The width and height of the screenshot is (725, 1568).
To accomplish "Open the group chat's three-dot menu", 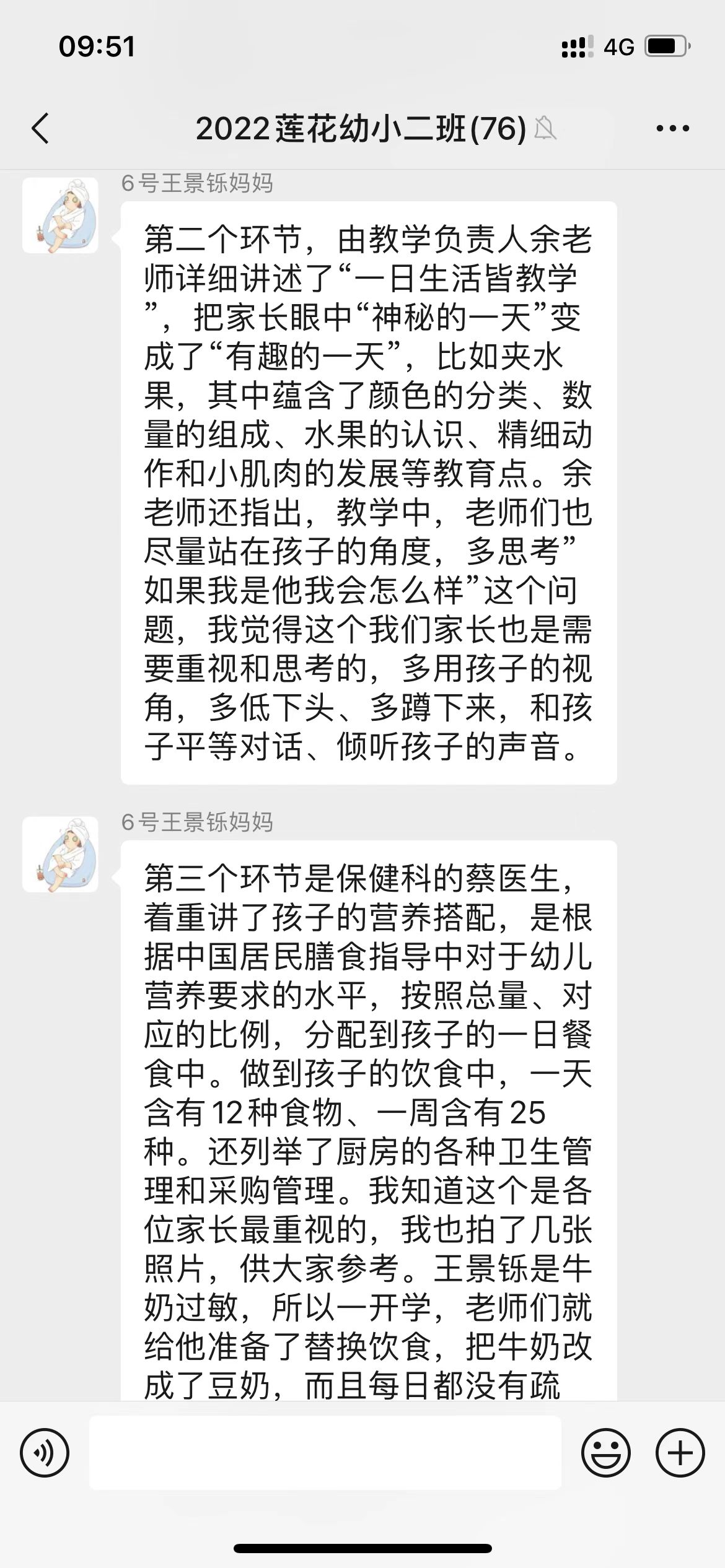I will coord(672,129).
